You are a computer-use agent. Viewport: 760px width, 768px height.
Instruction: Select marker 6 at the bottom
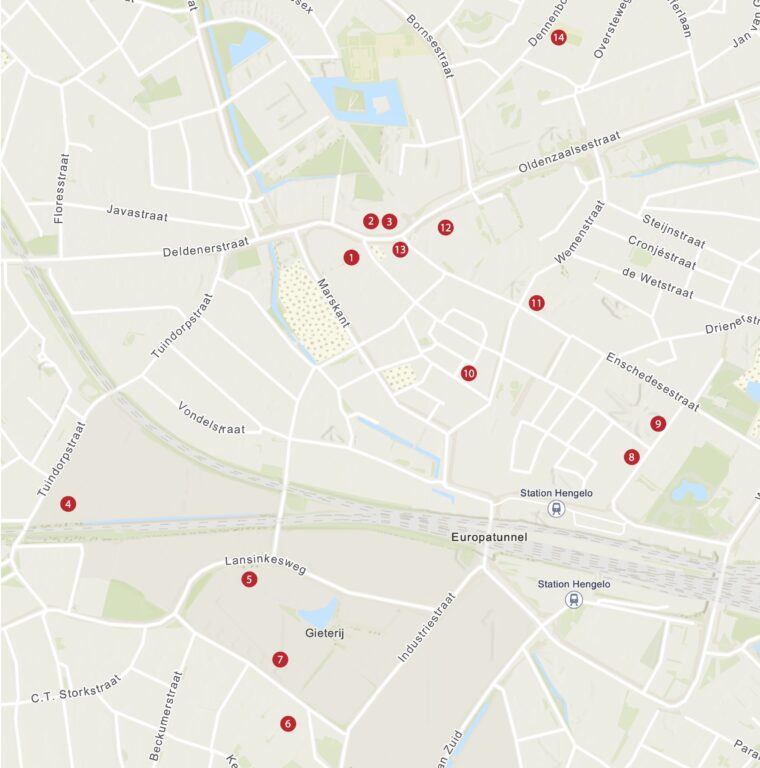(288, 723)
